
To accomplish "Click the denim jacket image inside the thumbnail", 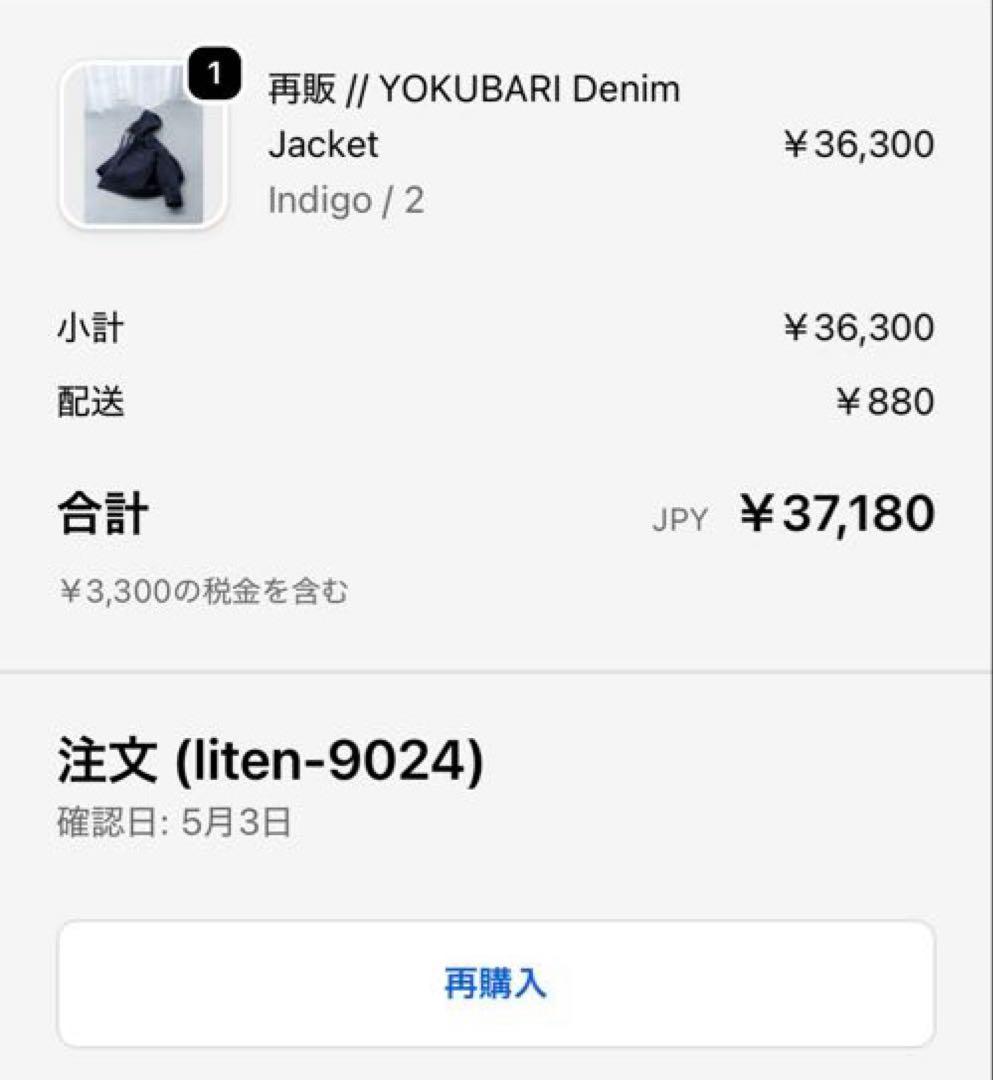I will click(140, 155).
